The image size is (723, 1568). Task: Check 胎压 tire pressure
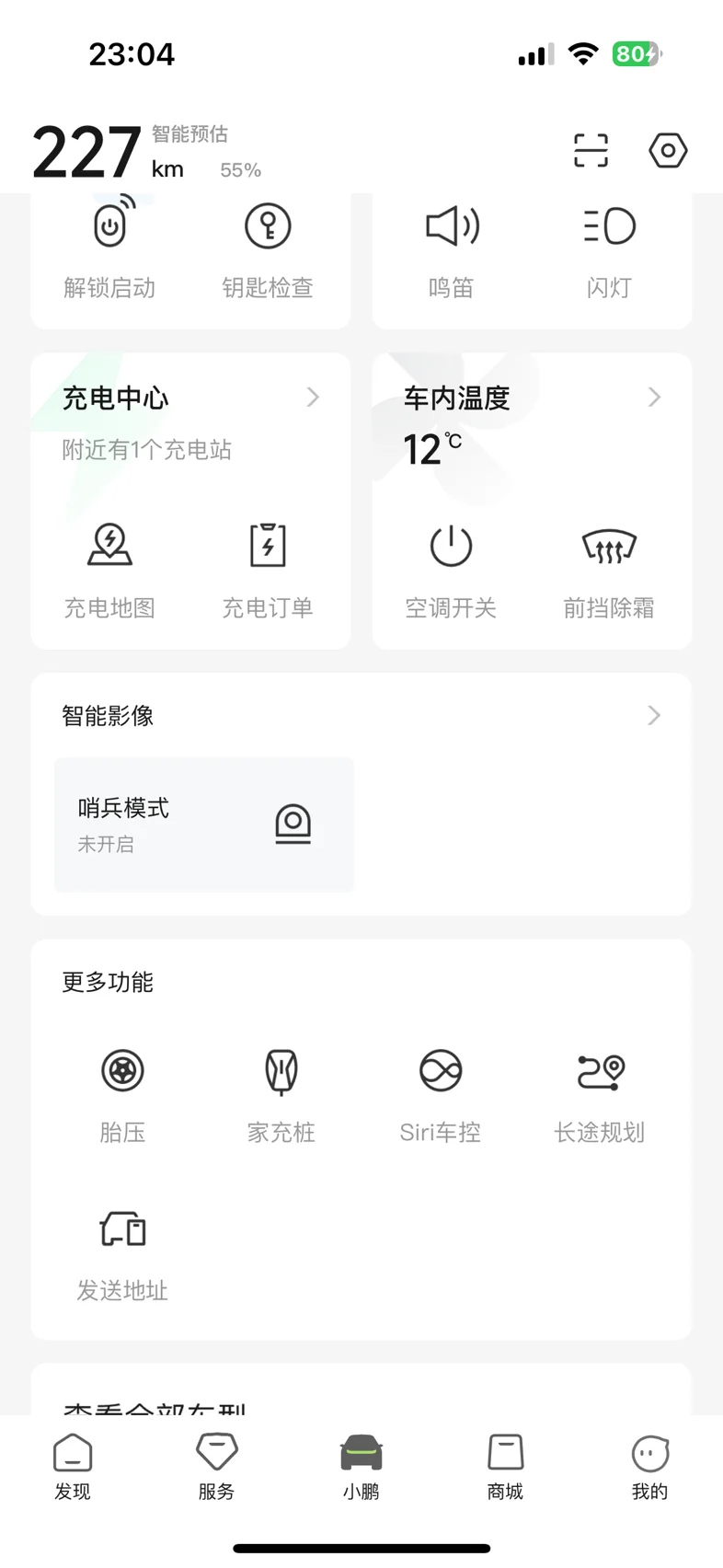click(122, 1095)
